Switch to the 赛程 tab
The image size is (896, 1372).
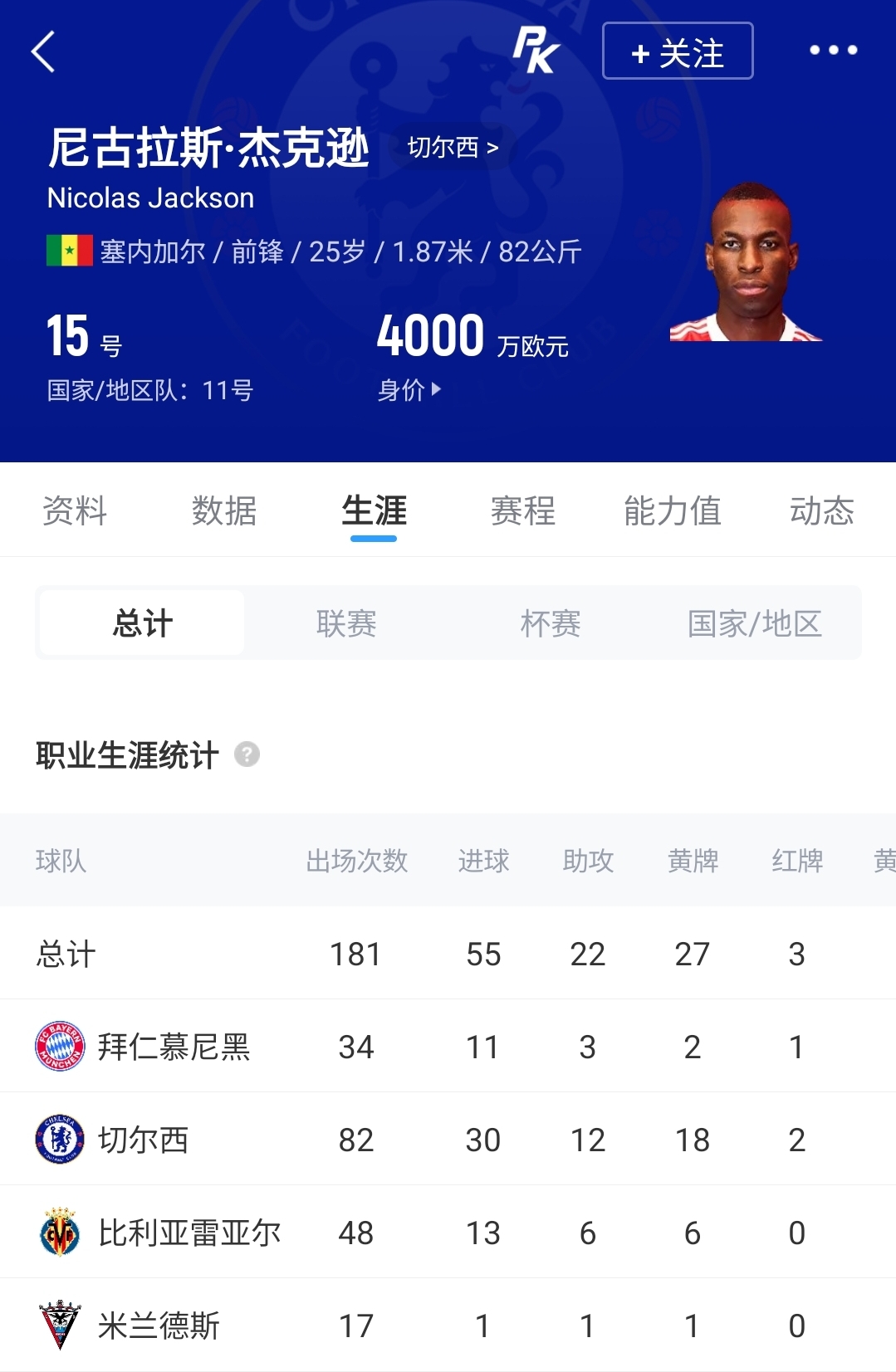coord(523,510)
